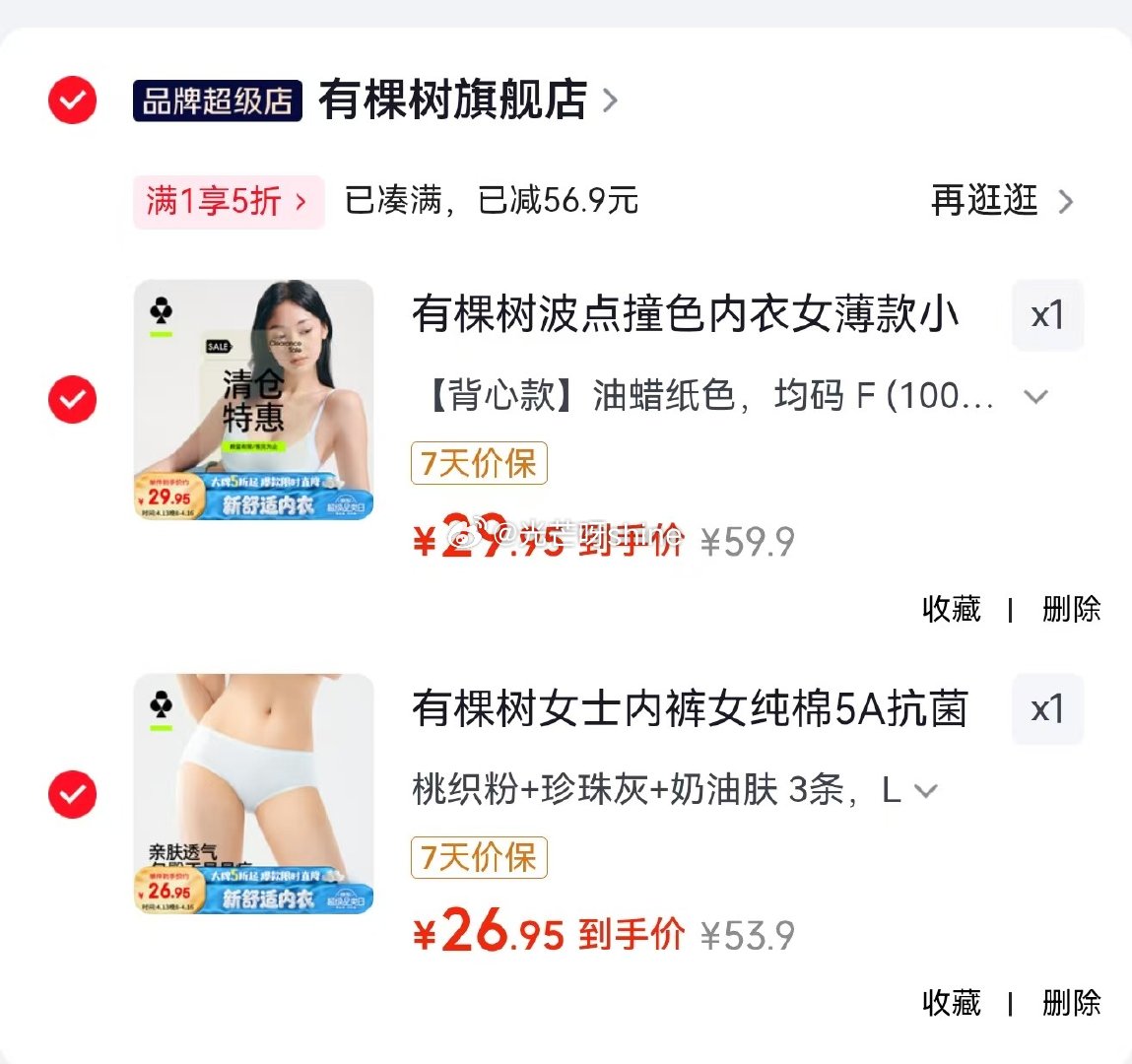Open the 亲肤透气 underwear product image
This screenshot has width=1132, height=1064.
253,794
